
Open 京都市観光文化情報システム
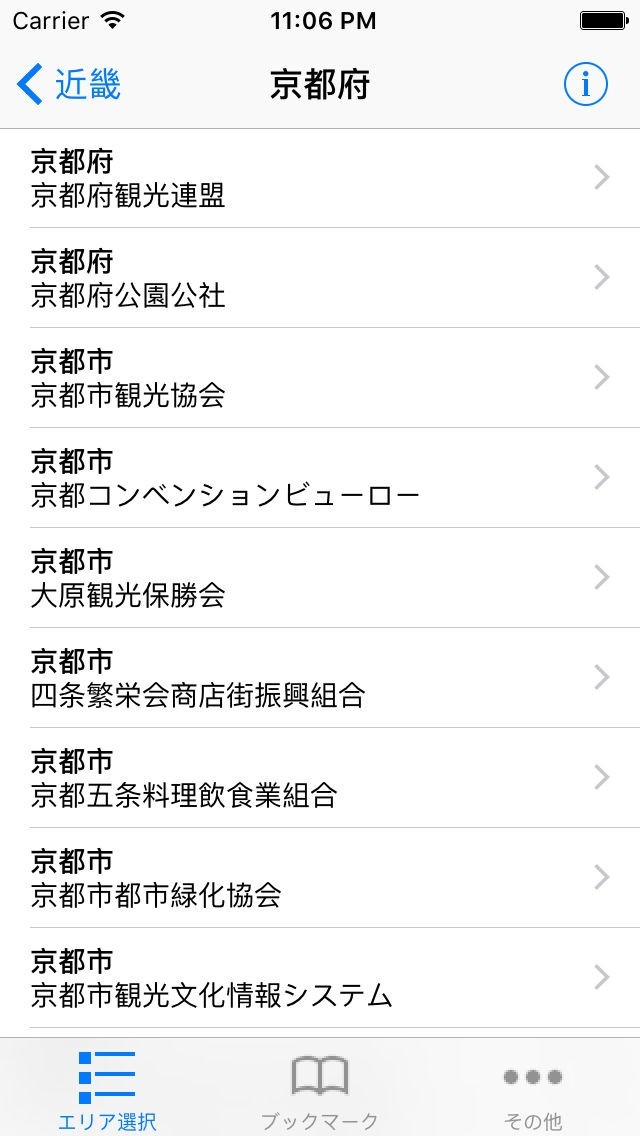320,978
